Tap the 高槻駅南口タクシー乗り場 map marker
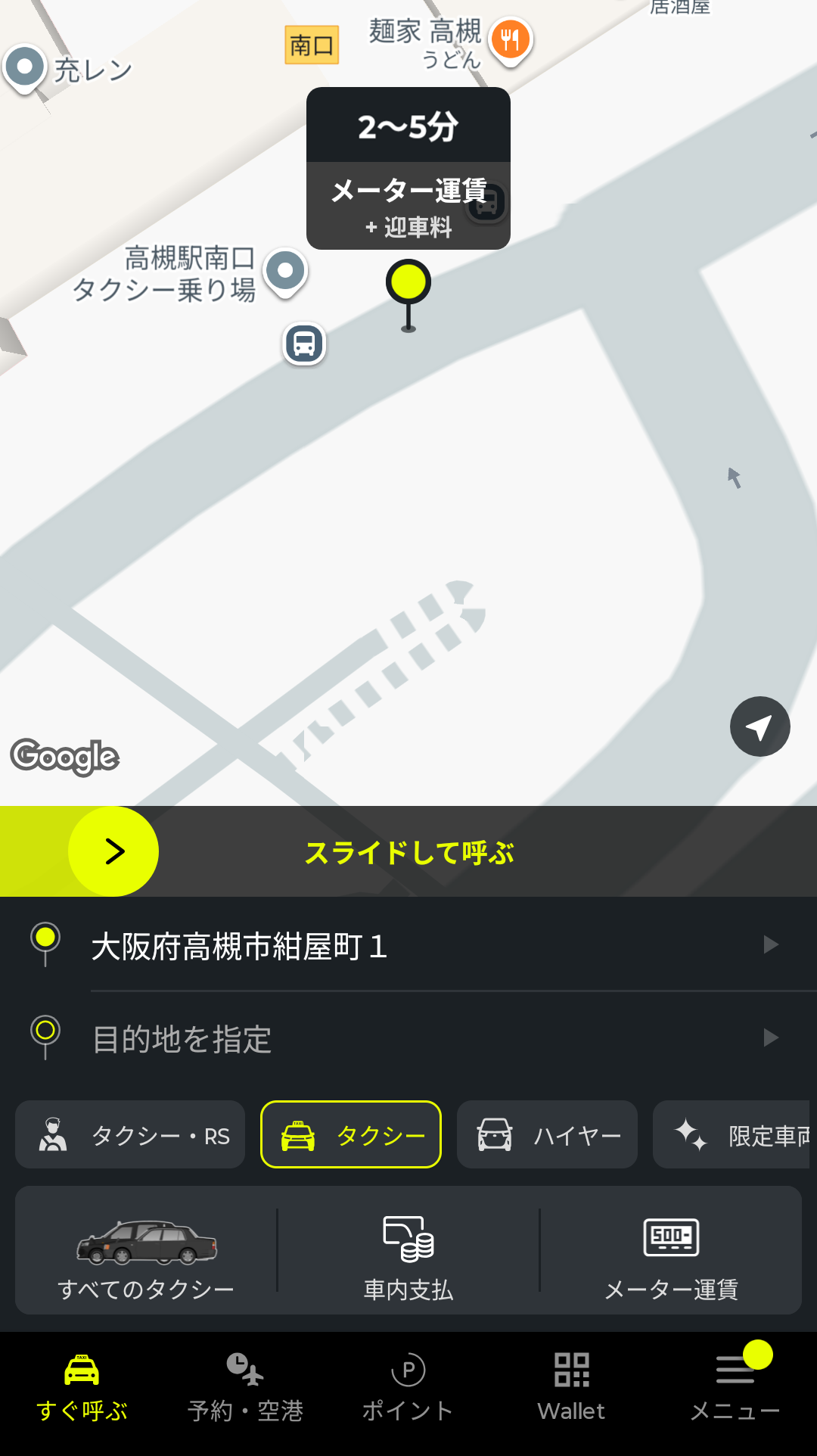817x1456 pixels. click(x=285, y=271)
